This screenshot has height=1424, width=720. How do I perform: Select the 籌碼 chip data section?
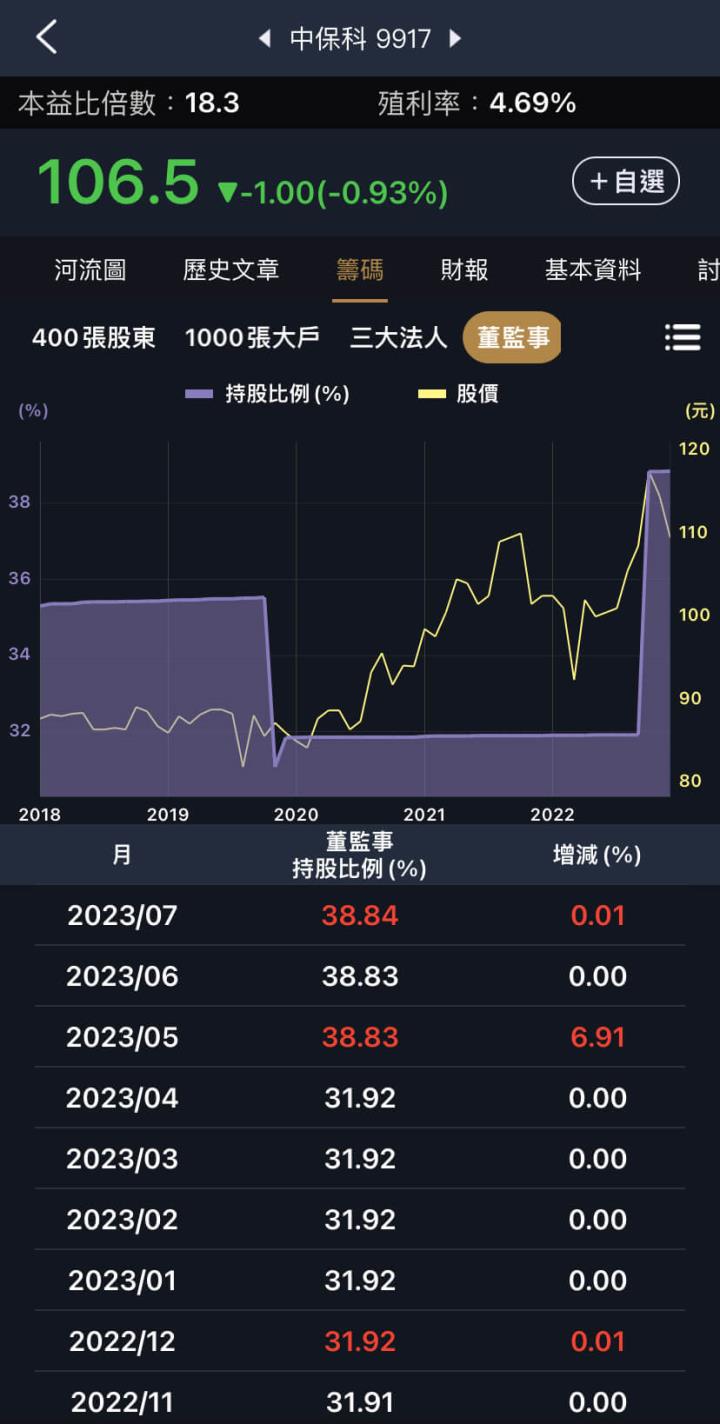pyautogui.click(x=359, y=270)
